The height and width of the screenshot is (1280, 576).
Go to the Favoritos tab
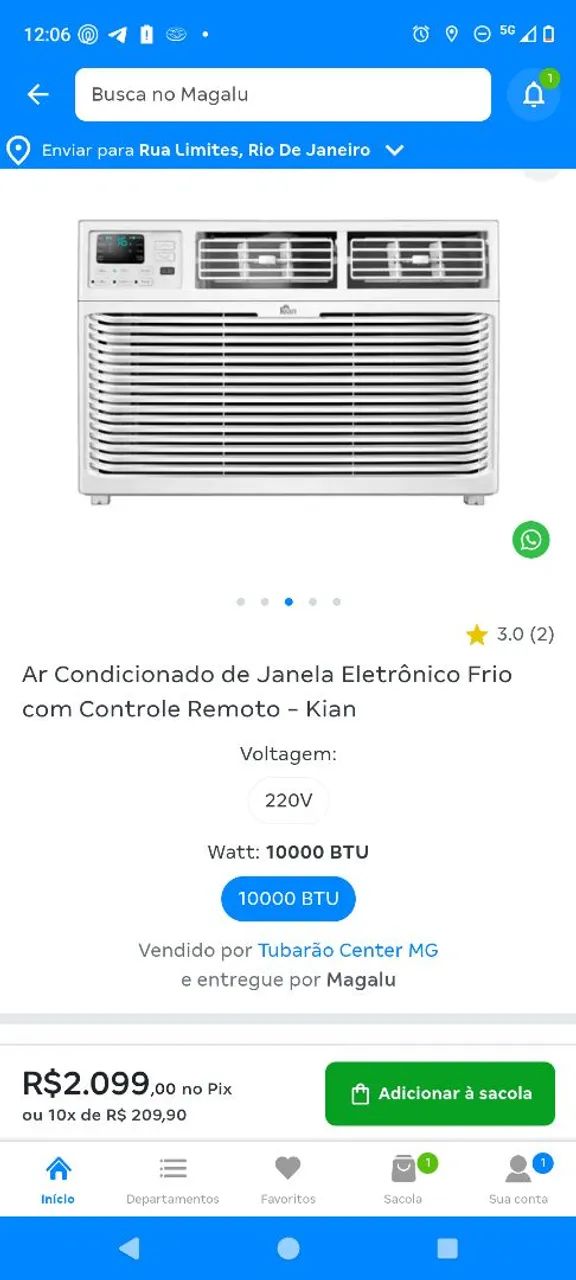pyautogui.click(x=288, y=1179)
